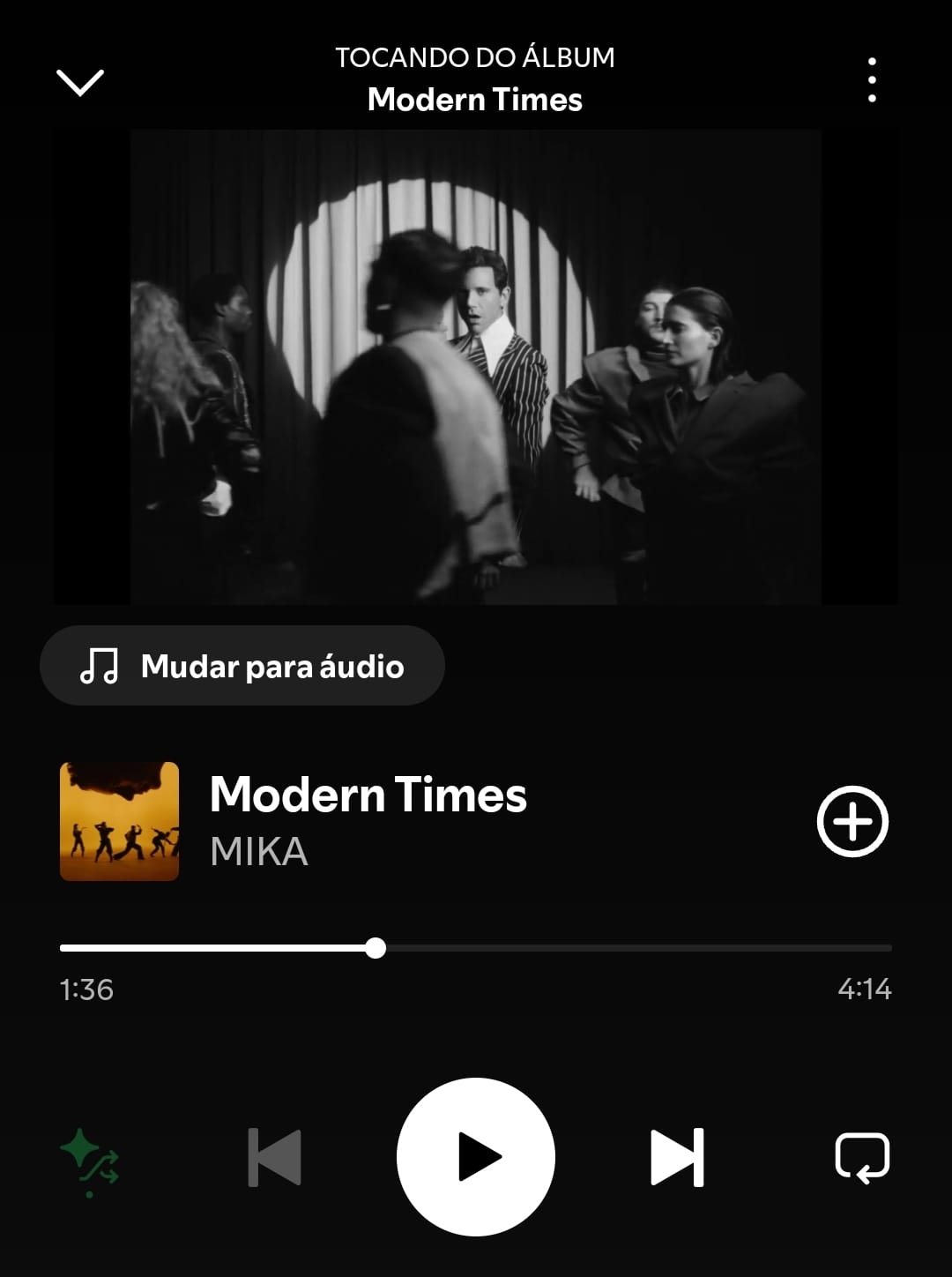Skip to the previous track
Viewport: 952px width, 1277px height.
point(273,1158)
